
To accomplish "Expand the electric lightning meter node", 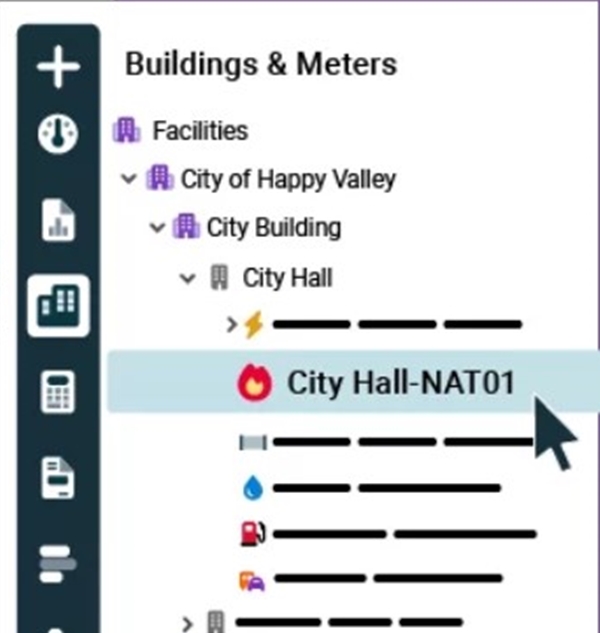I will point(231,324).
